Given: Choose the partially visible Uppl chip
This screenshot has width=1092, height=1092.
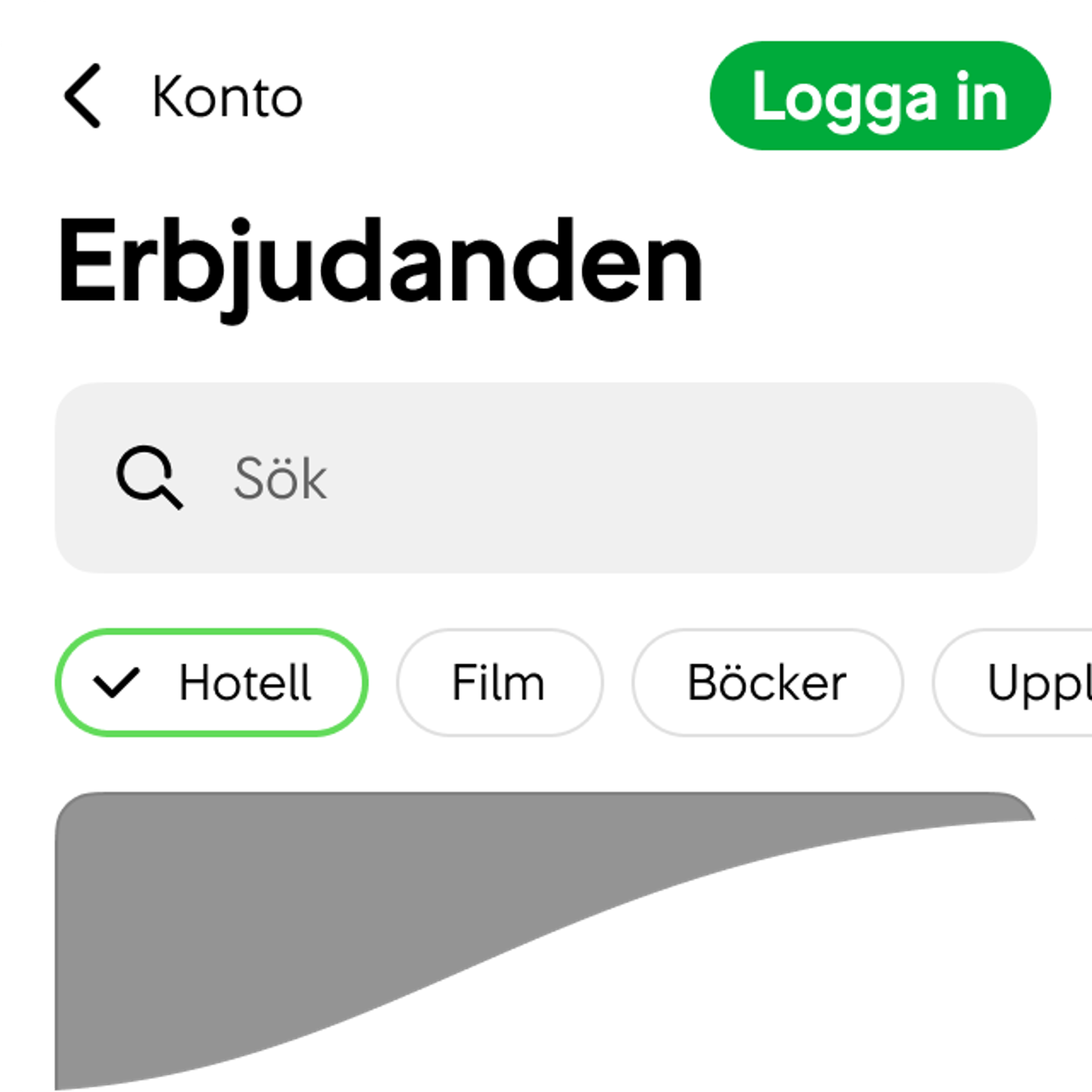Looking at the screenshot, I should 1017,682.
